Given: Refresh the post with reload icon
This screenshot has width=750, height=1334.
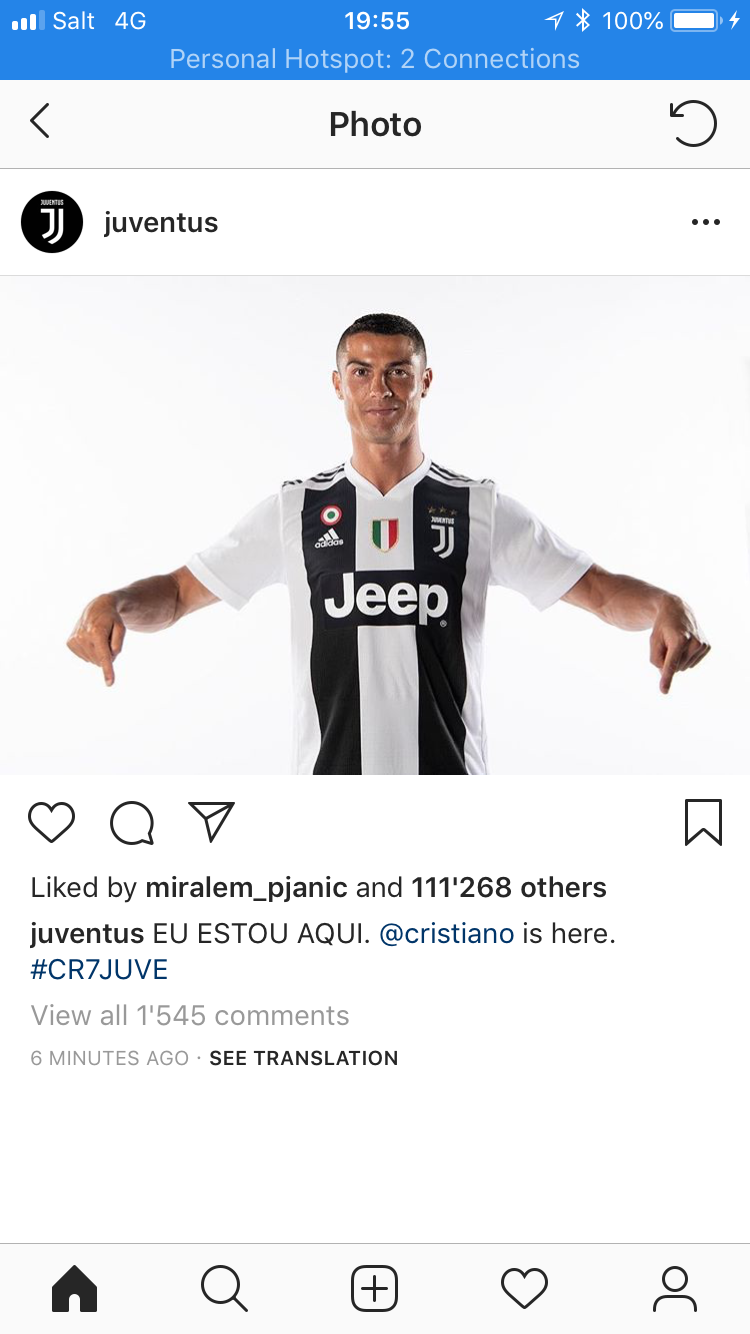Looking at the screenshot, I should coord(694,124).
